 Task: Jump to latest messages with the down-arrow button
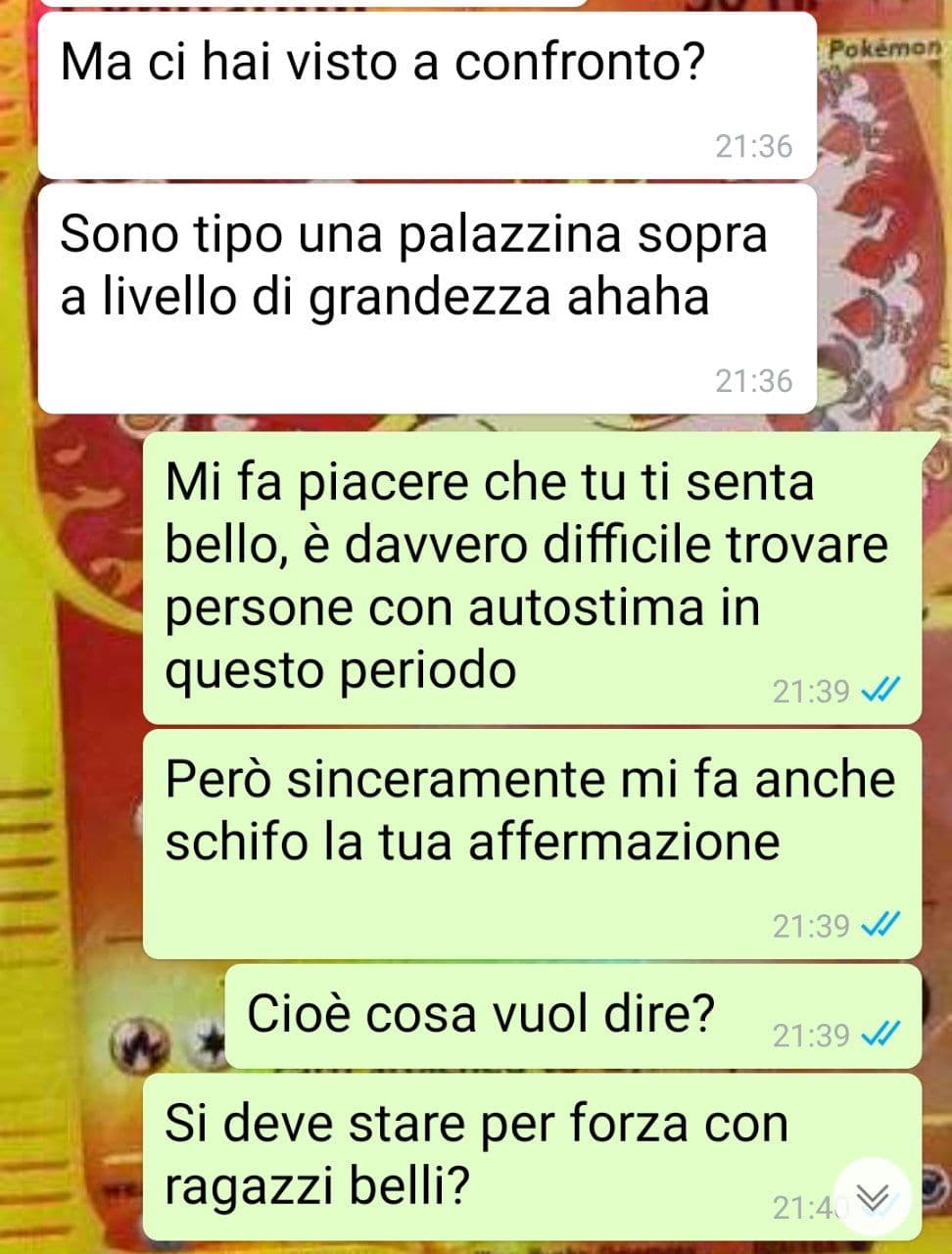(873, 1196)
